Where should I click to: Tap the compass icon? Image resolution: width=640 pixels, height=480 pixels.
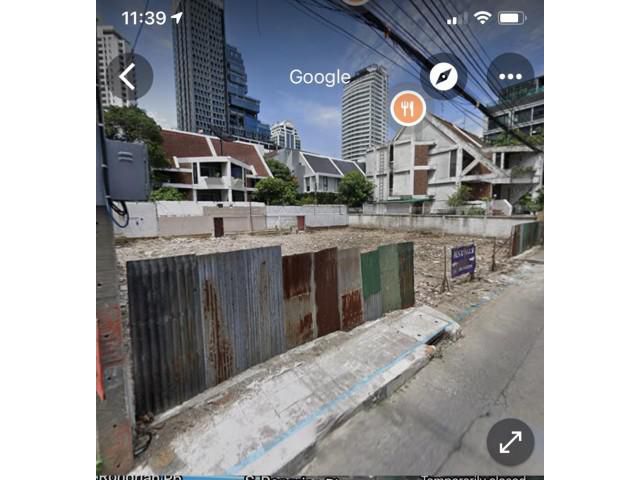point(443,76)
